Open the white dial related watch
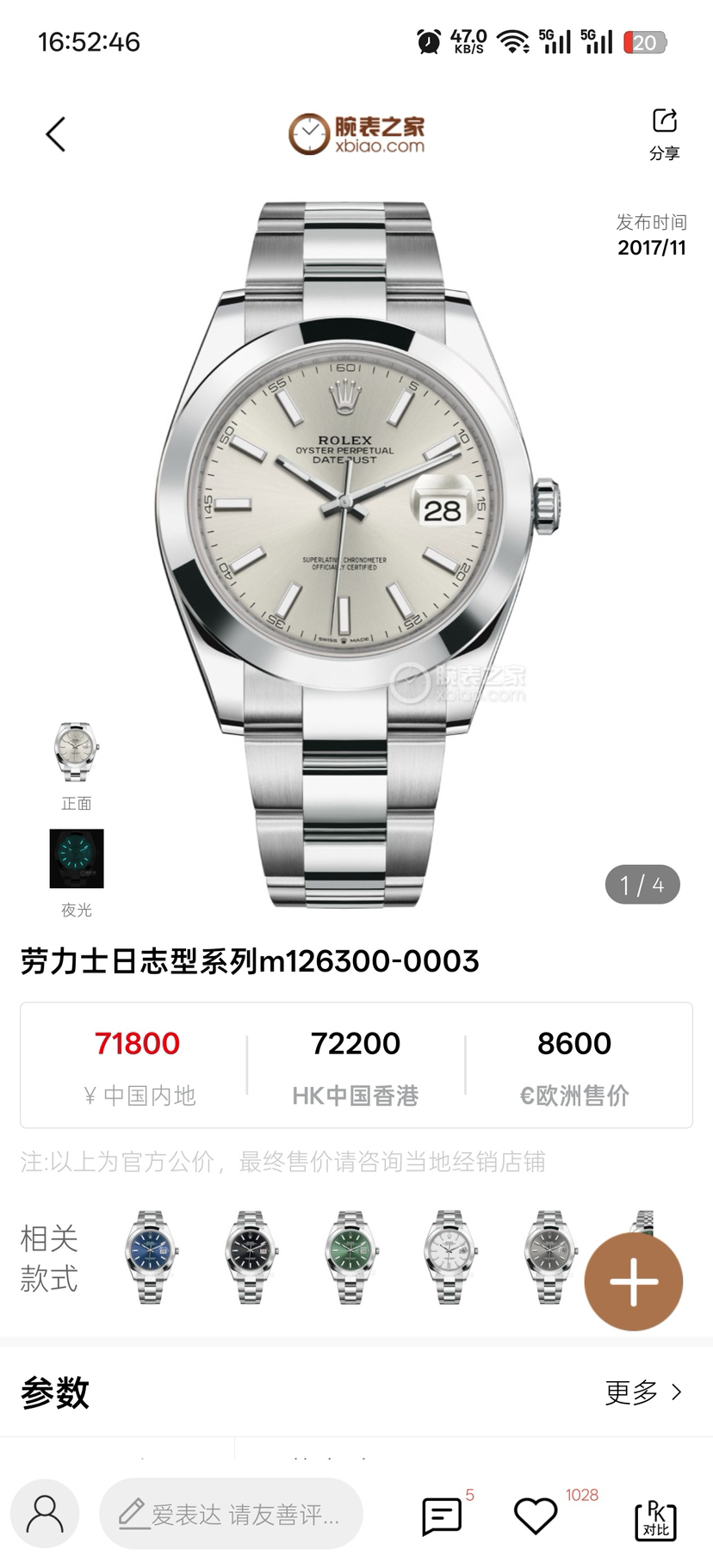713x1568 pixels. tap(450, 1257)
